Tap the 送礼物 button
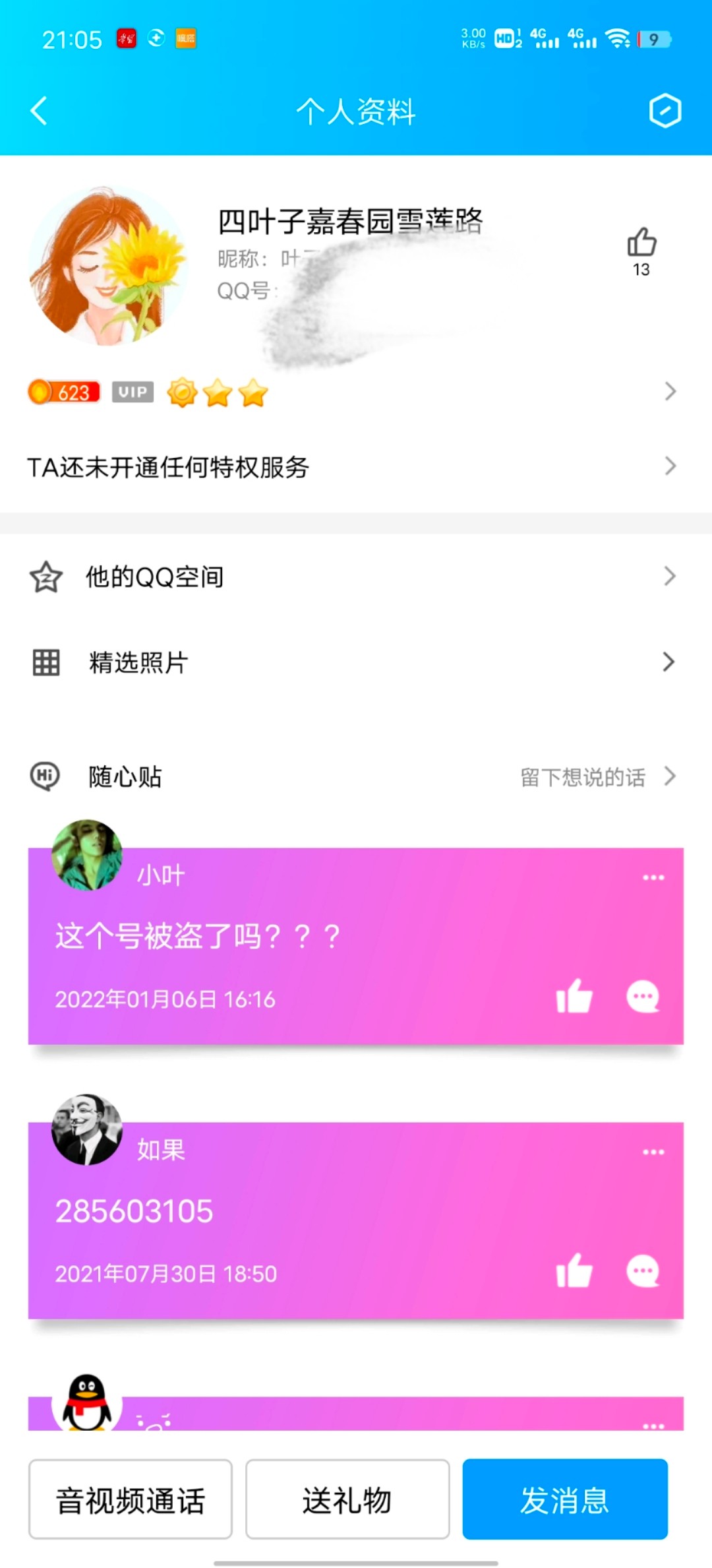 (347, 1499)
